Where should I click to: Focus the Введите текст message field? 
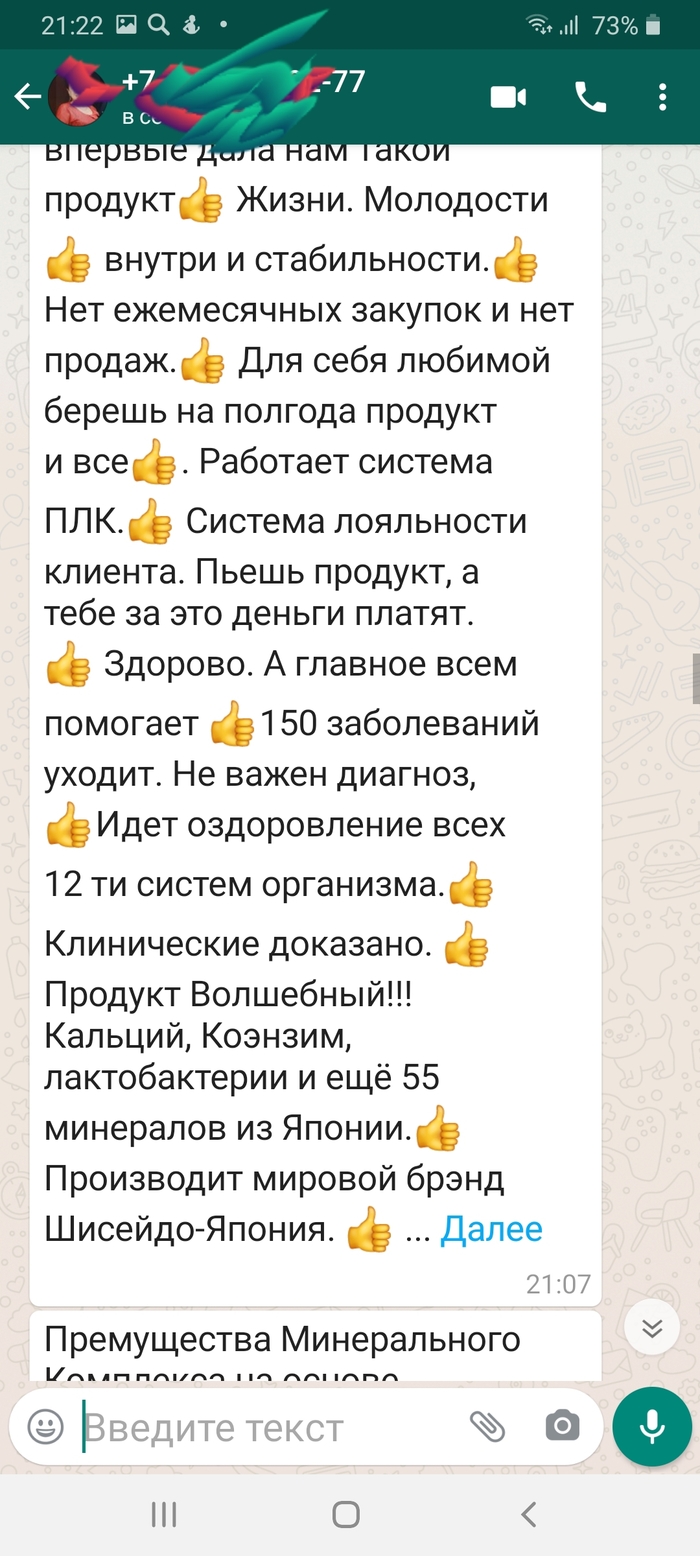pos(270,1427)
